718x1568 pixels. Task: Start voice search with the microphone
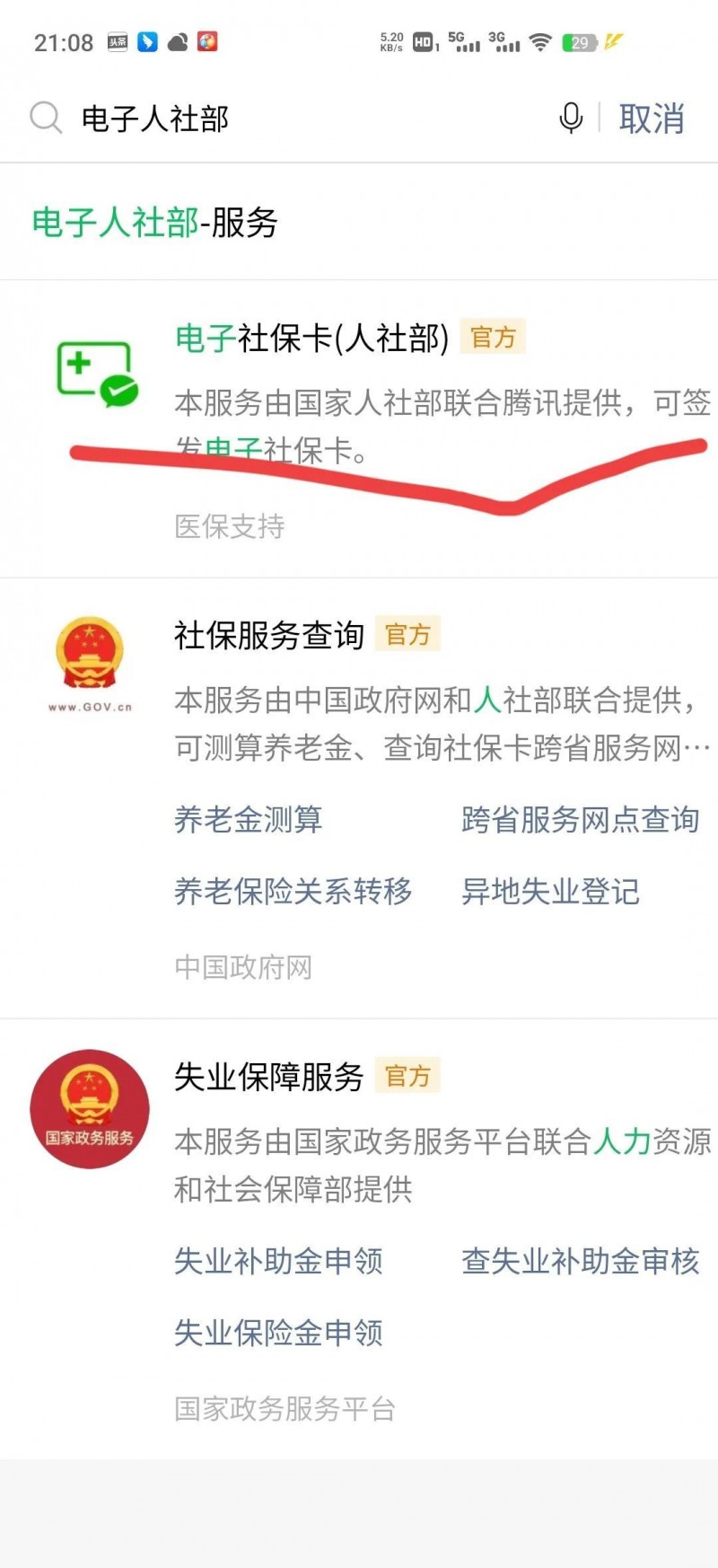571,118
